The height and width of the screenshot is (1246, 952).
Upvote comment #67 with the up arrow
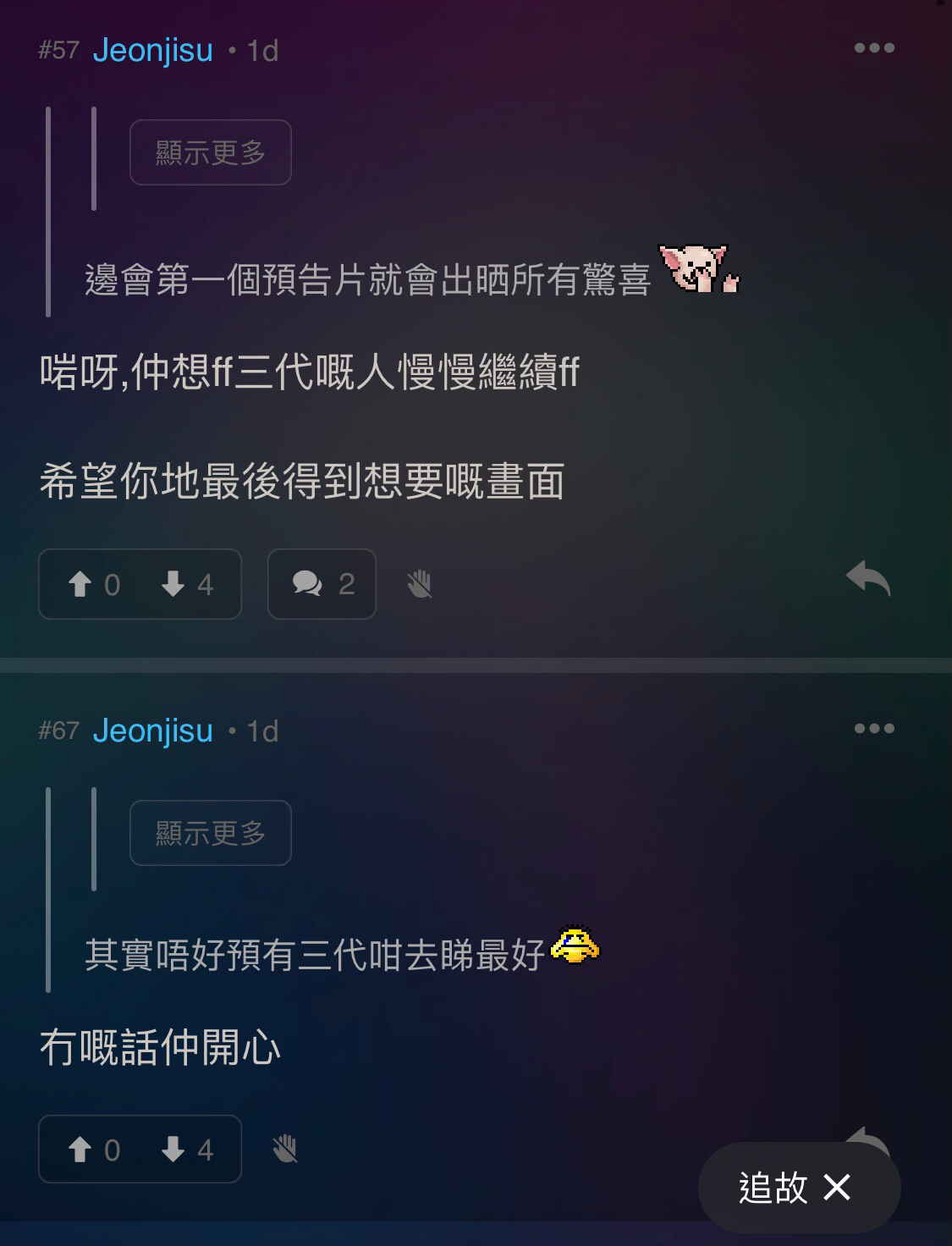click(81, 1150)
